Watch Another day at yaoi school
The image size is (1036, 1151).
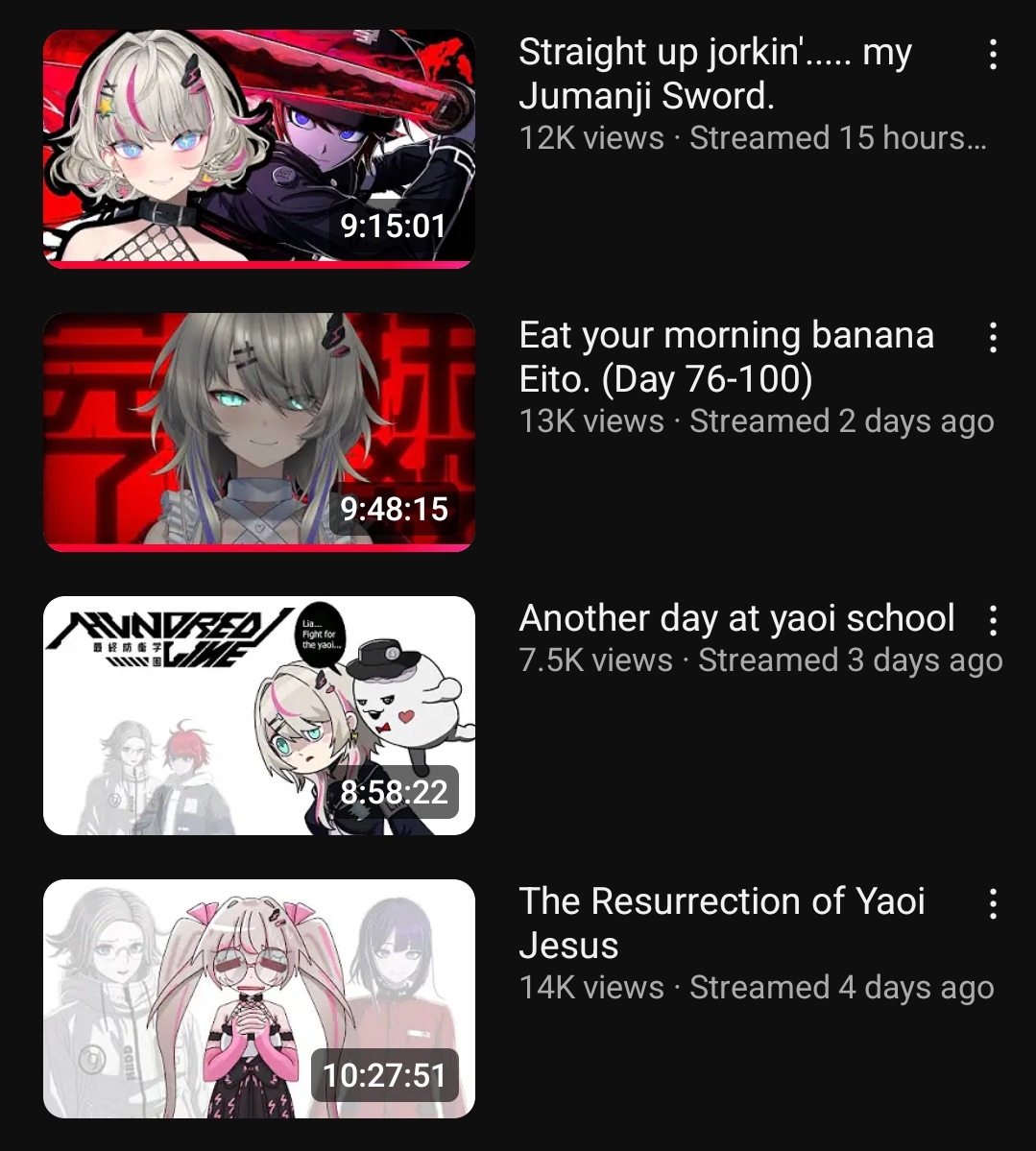coord(259,715)
